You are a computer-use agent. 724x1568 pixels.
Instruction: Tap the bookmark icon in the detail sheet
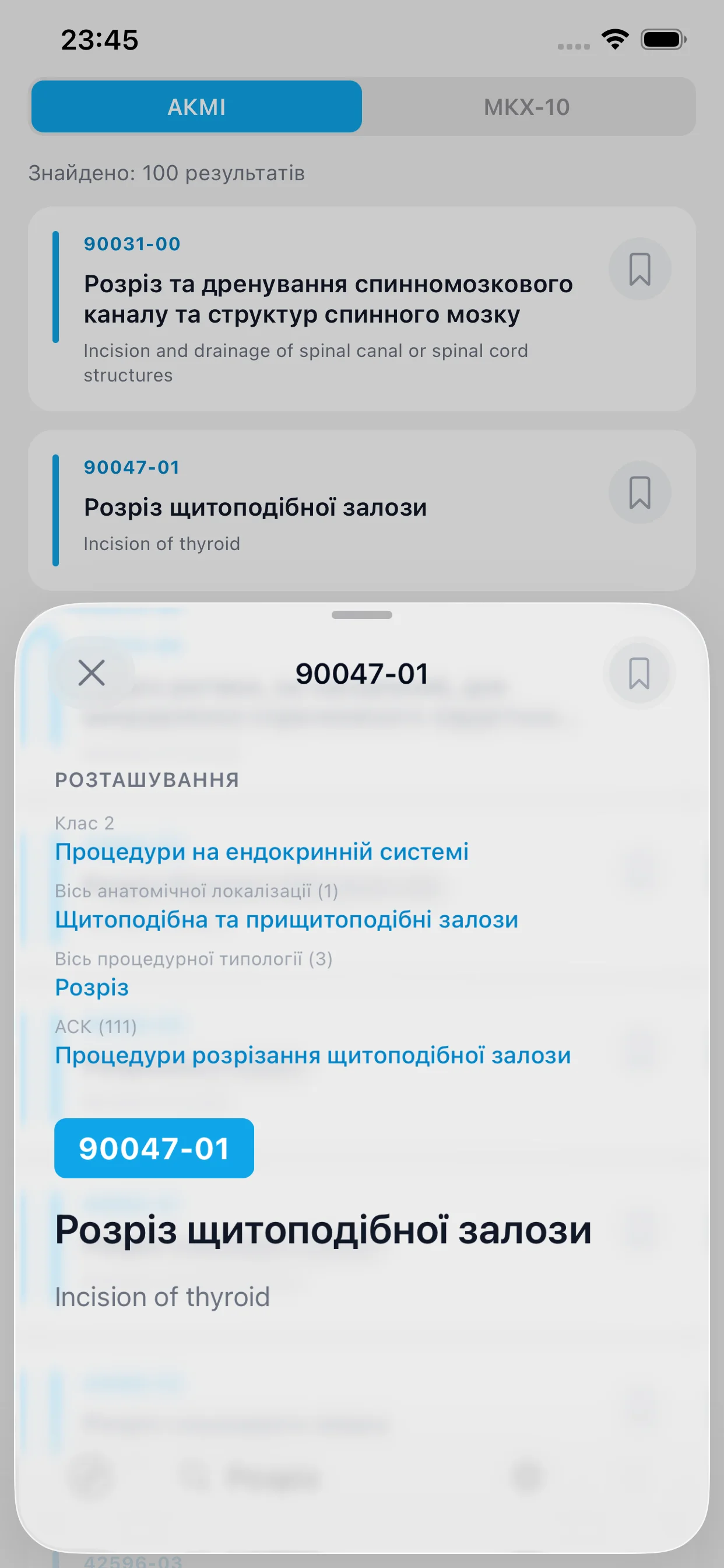[x=639, y=673]
